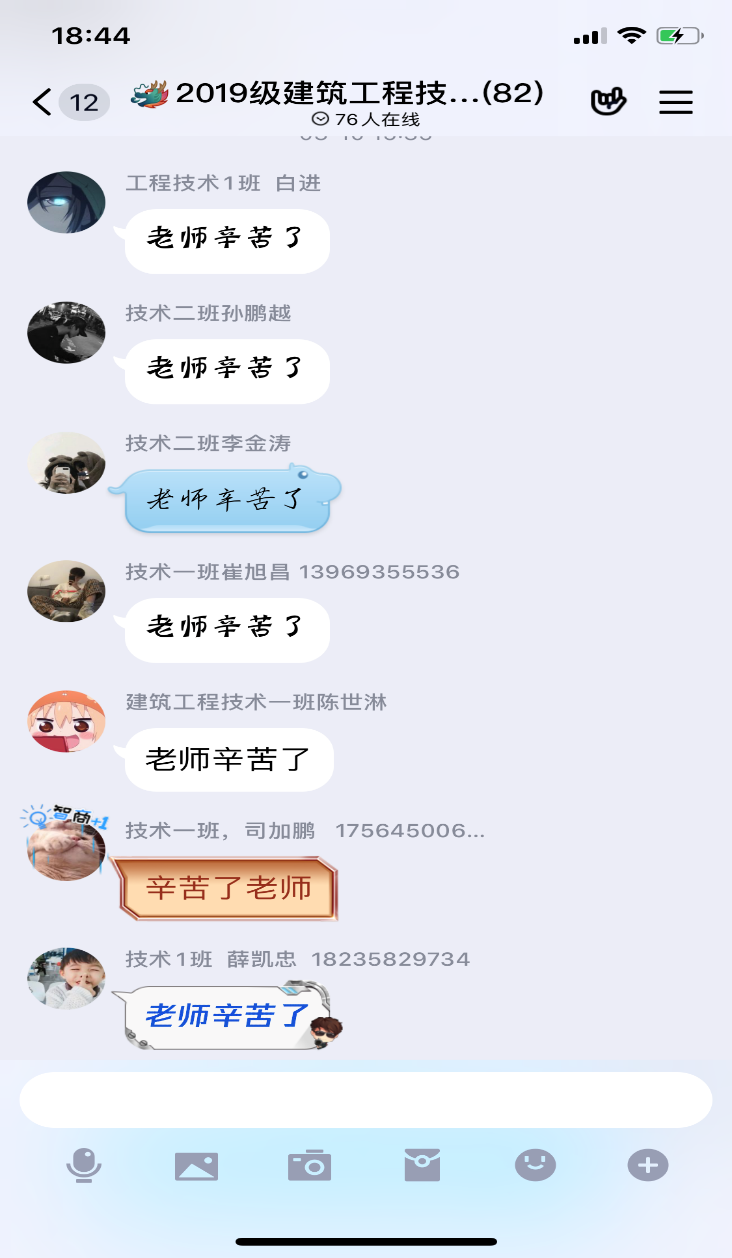Open the emoji sticker panel
The image size is (732, 1258).
point(535,1165)
